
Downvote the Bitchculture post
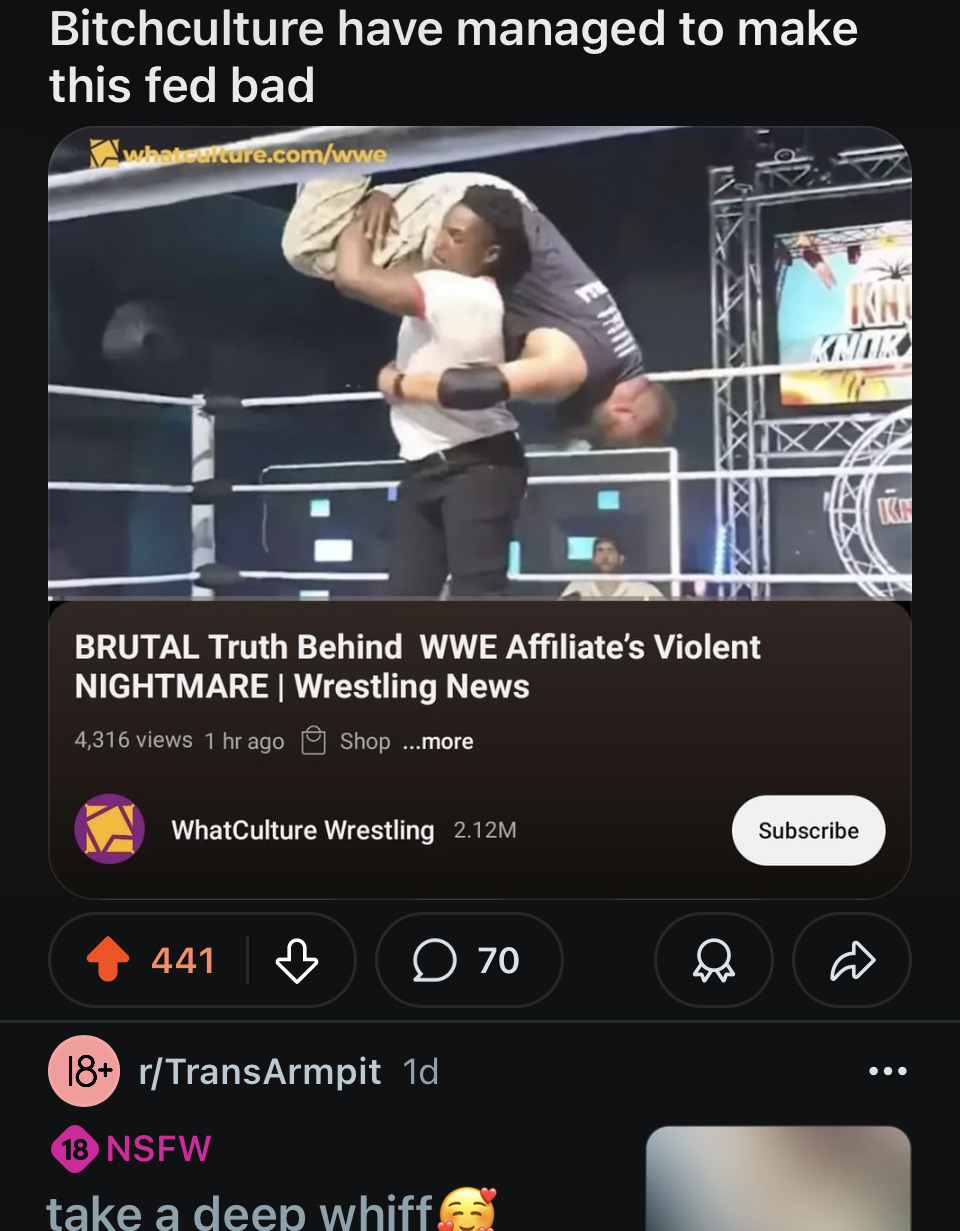pos(296,961)
